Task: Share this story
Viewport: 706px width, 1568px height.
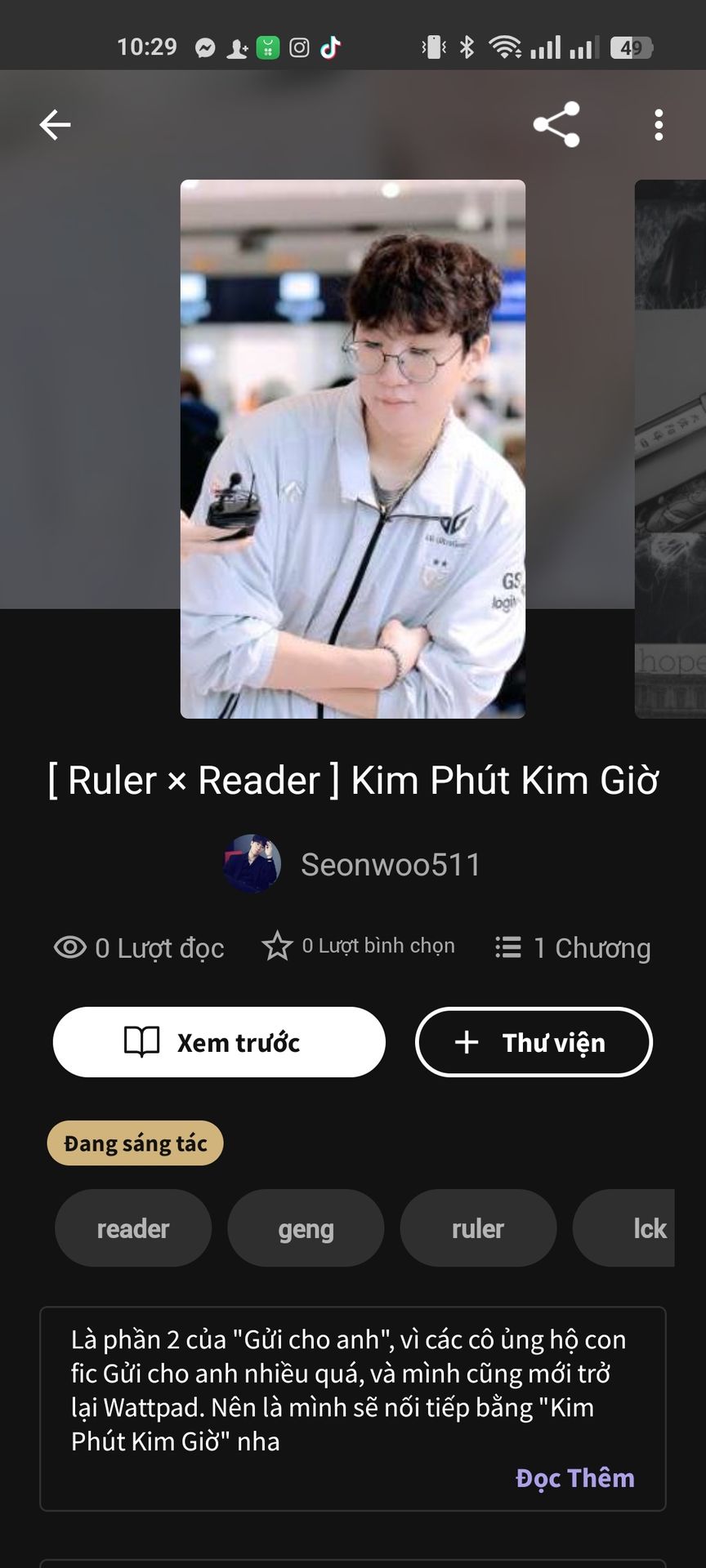Action: [556, 125]
